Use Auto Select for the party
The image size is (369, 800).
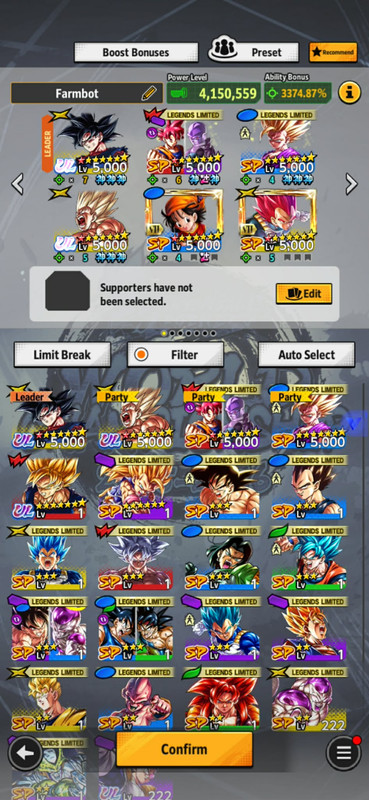(x=306, y=355)
